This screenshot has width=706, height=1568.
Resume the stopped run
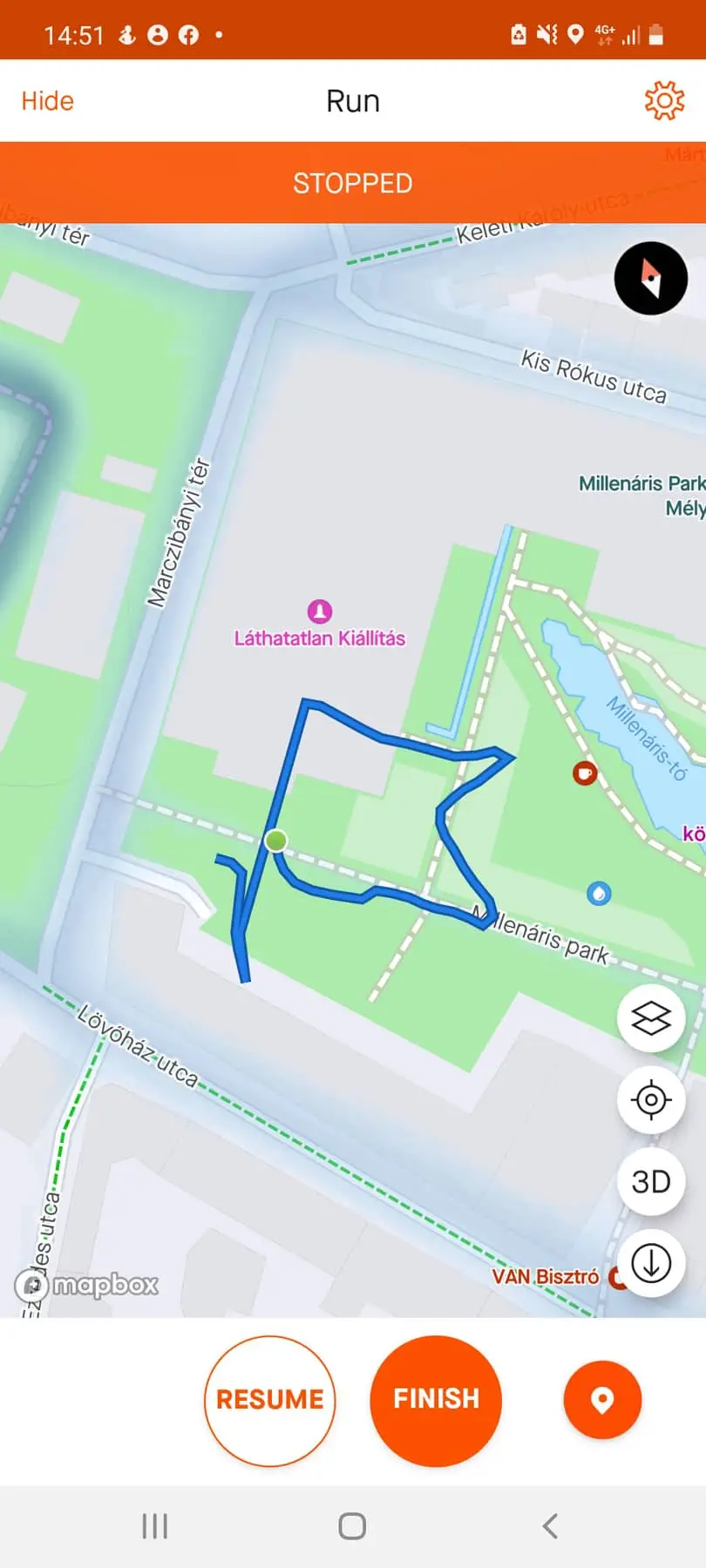point(269,1400)
